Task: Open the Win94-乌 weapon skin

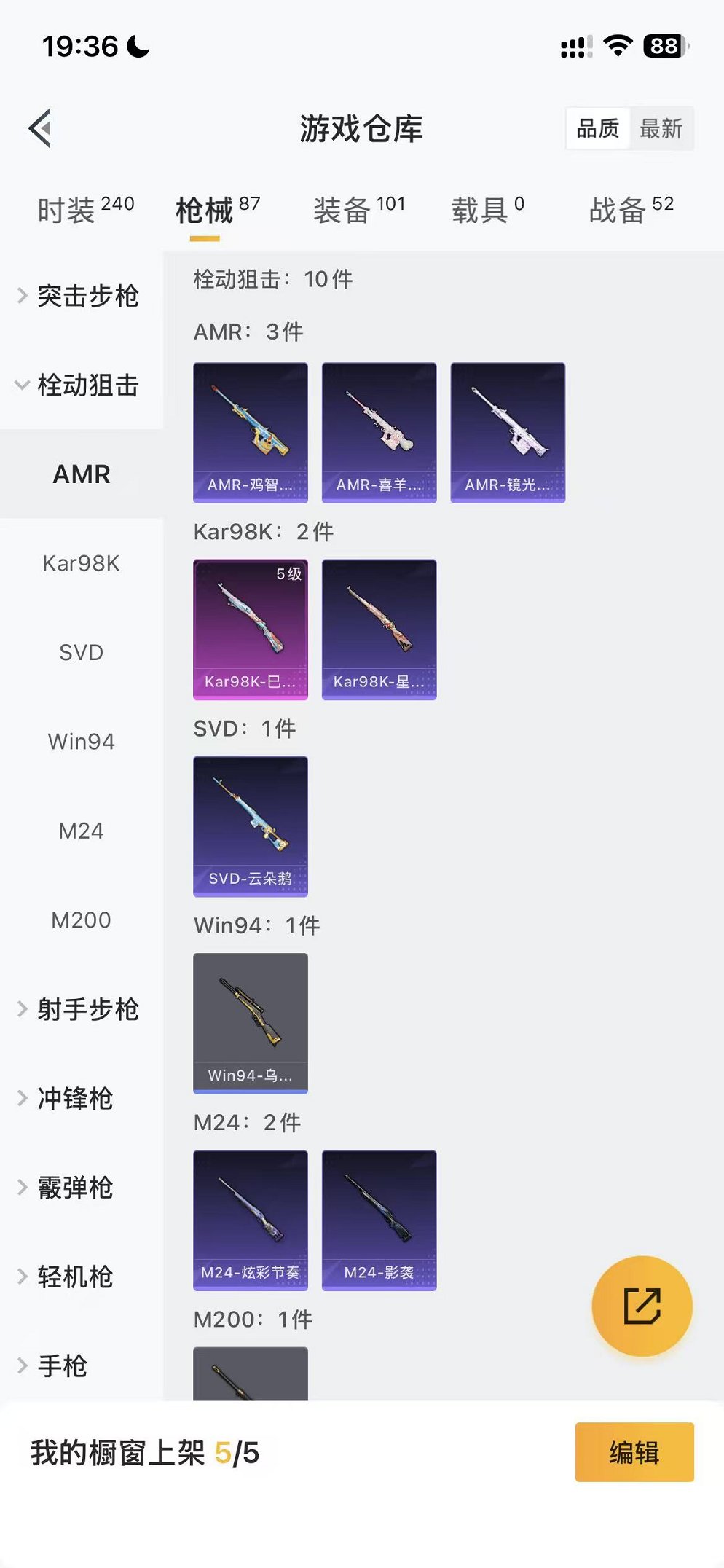Action: (251, 1022)
